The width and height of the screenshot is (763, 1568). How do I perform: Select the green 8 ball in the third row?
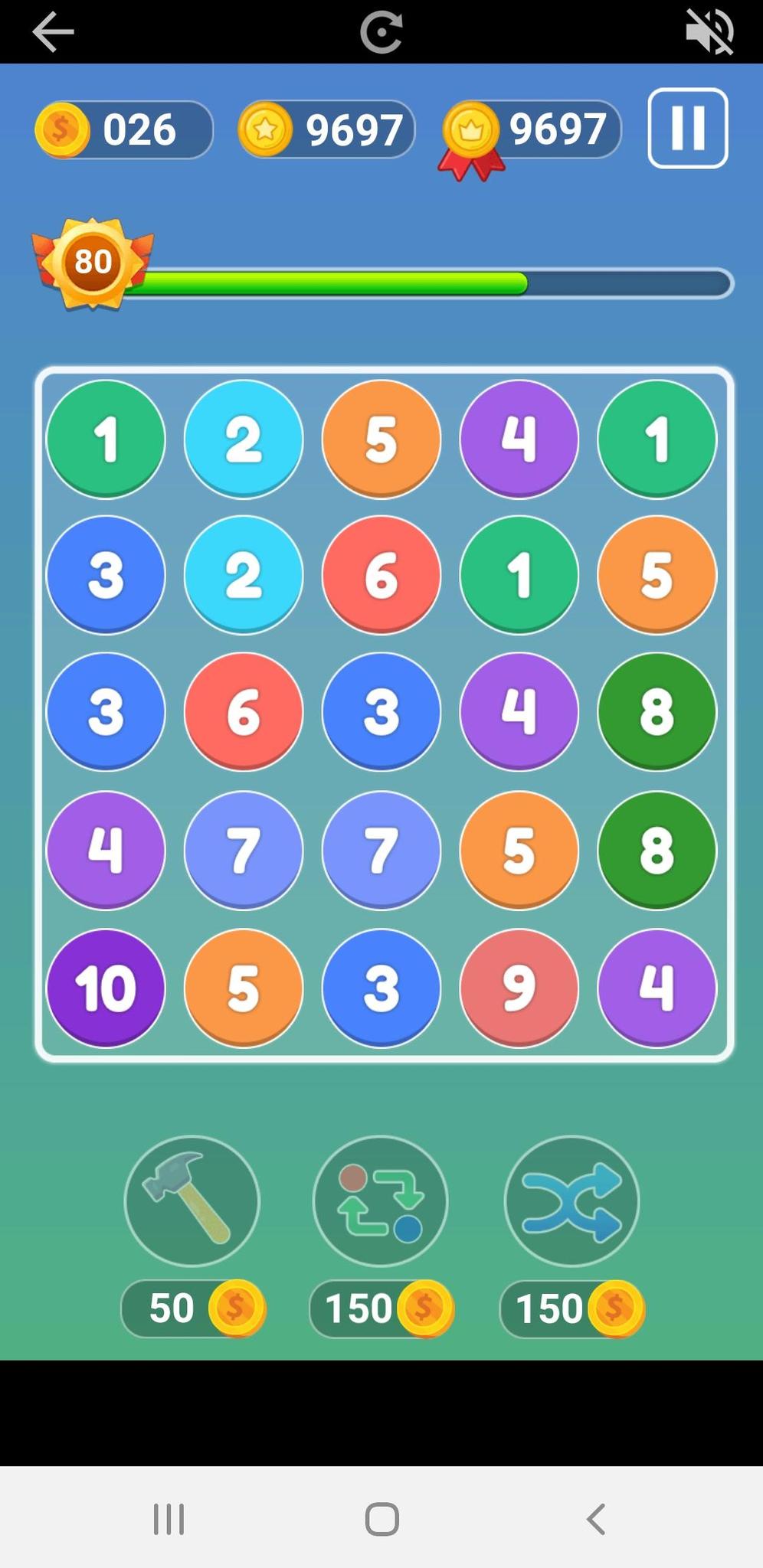click(x=657, y=712)
